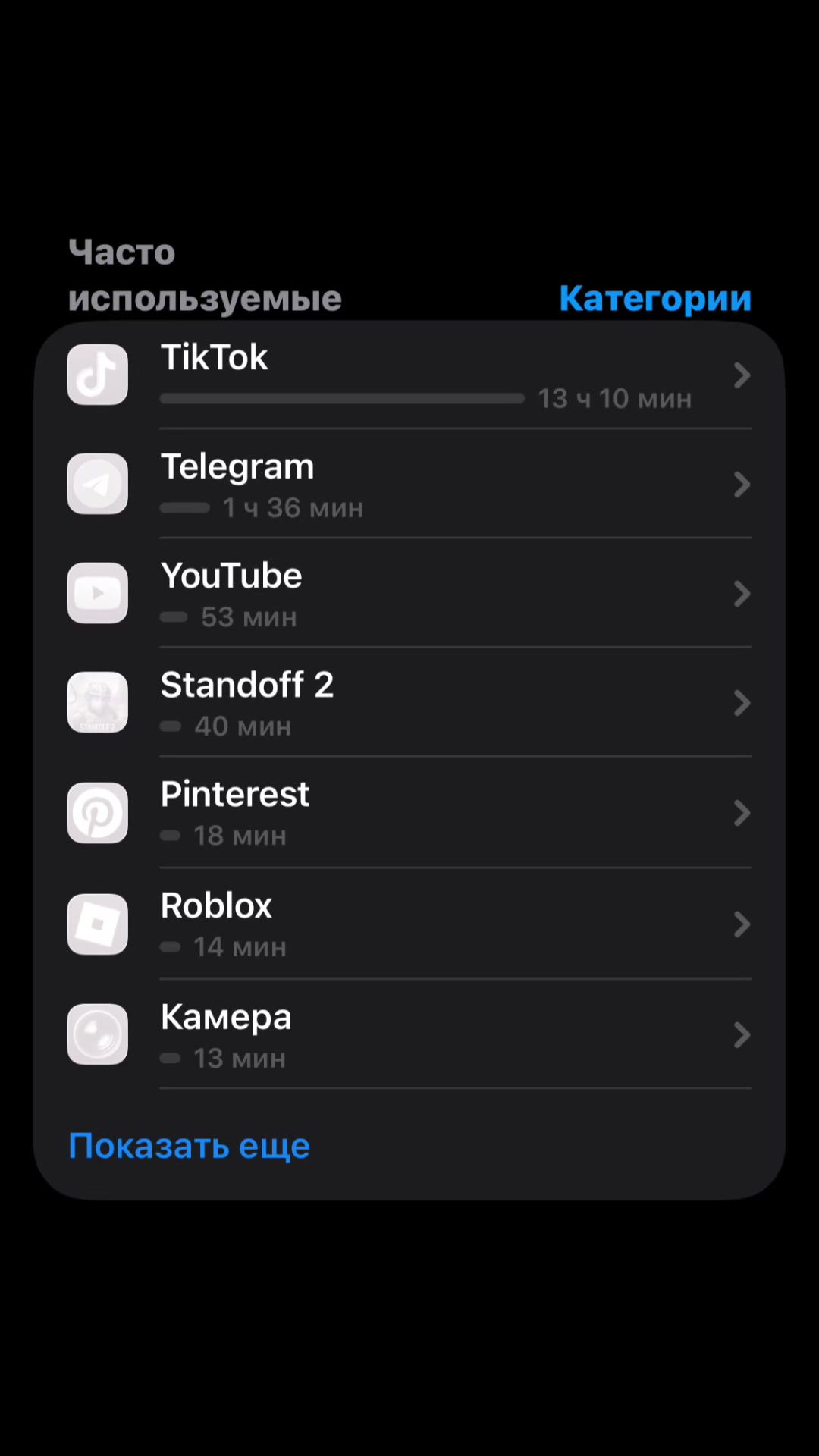View YouTube screen time details

click(x=409, y=593)
